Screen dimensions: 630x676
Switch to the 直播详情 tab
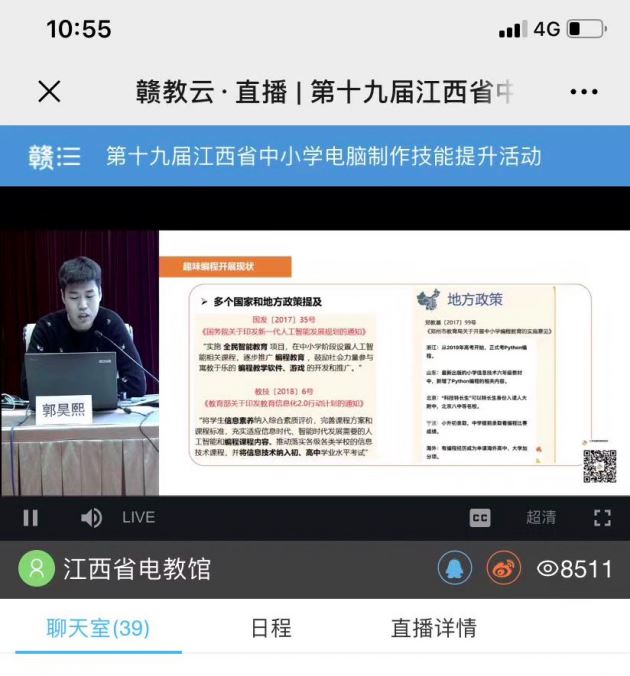(x=433, y=628)
